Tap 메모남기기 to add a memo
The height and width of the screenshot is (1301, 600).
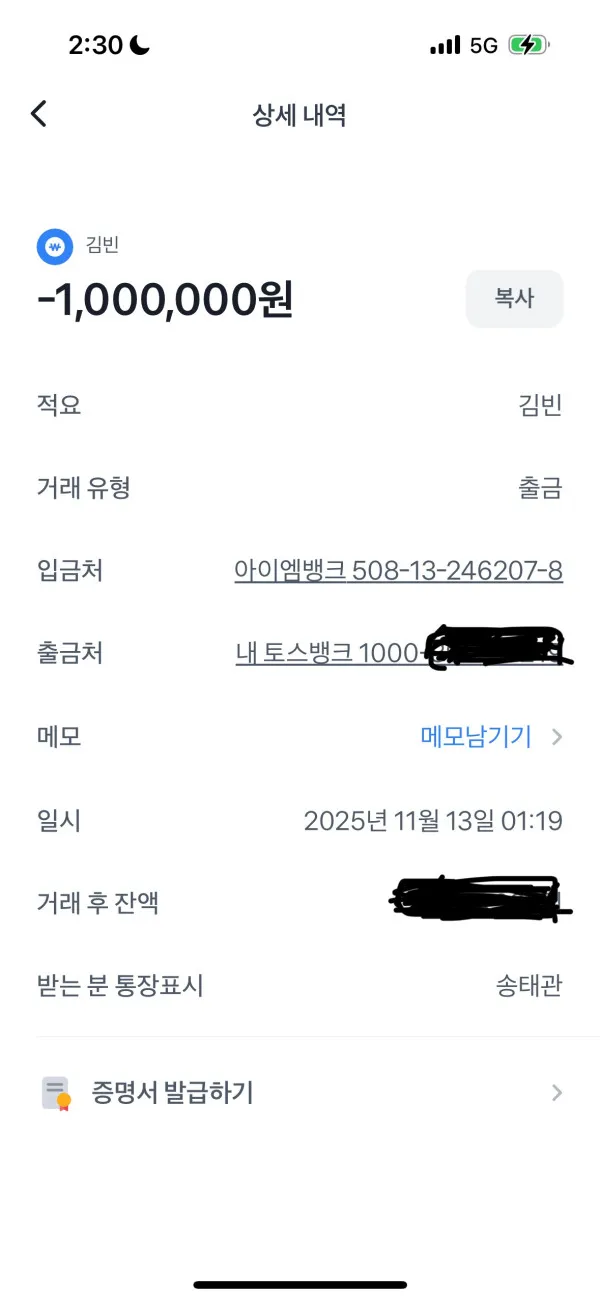click(491, 738)
